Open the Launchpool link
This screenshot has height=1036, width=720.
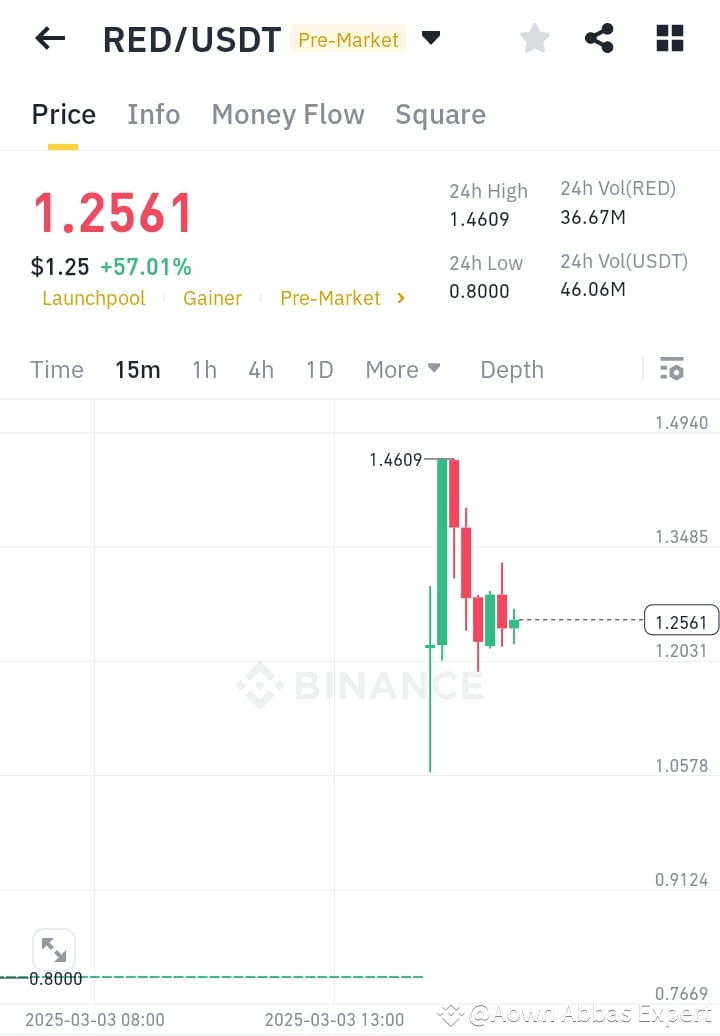click(x=93, y=298)
